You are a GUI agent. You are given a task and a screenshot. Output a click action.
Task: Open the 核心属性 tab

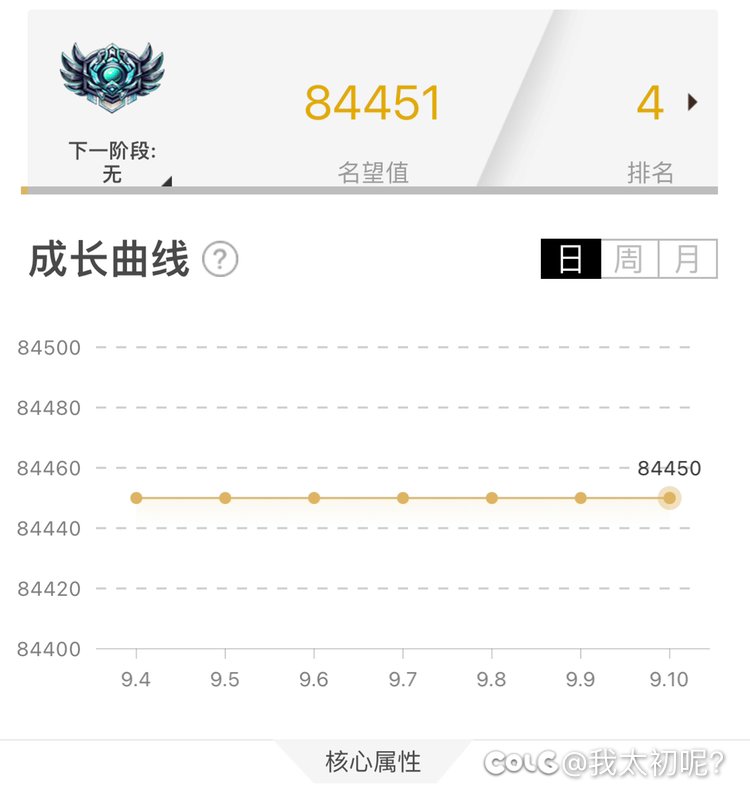(x=373, y=762)
